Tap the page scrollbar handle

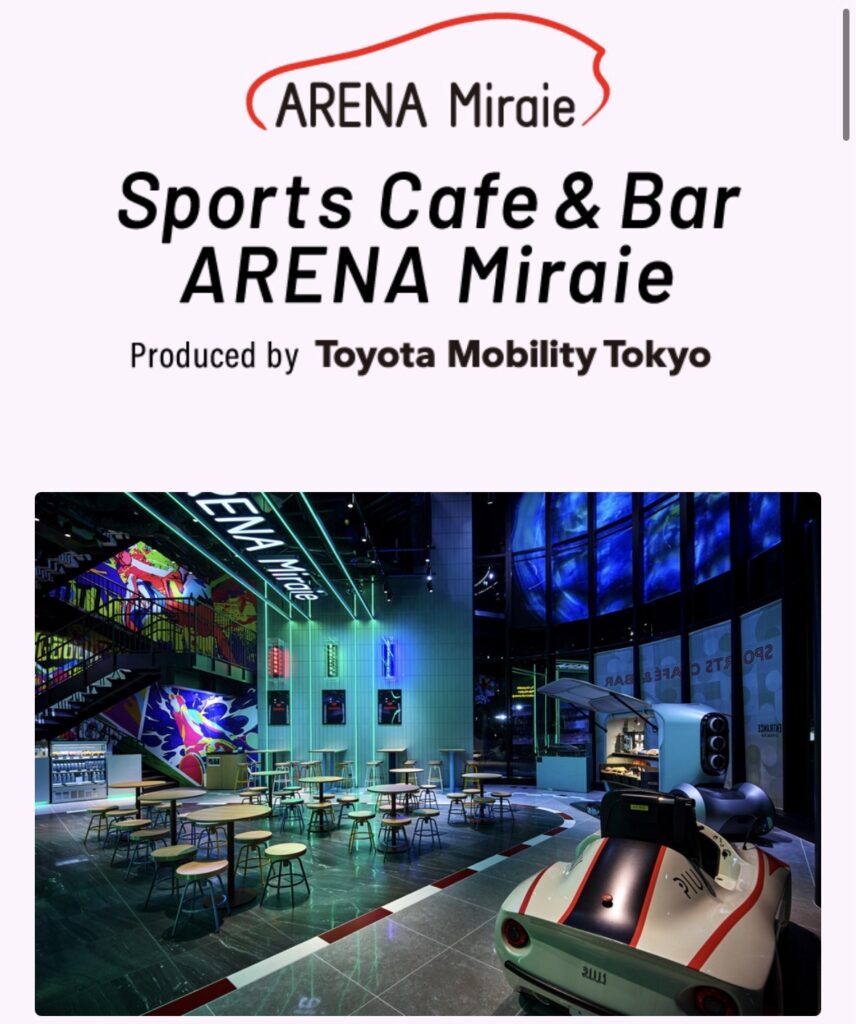tap(846, 75)
